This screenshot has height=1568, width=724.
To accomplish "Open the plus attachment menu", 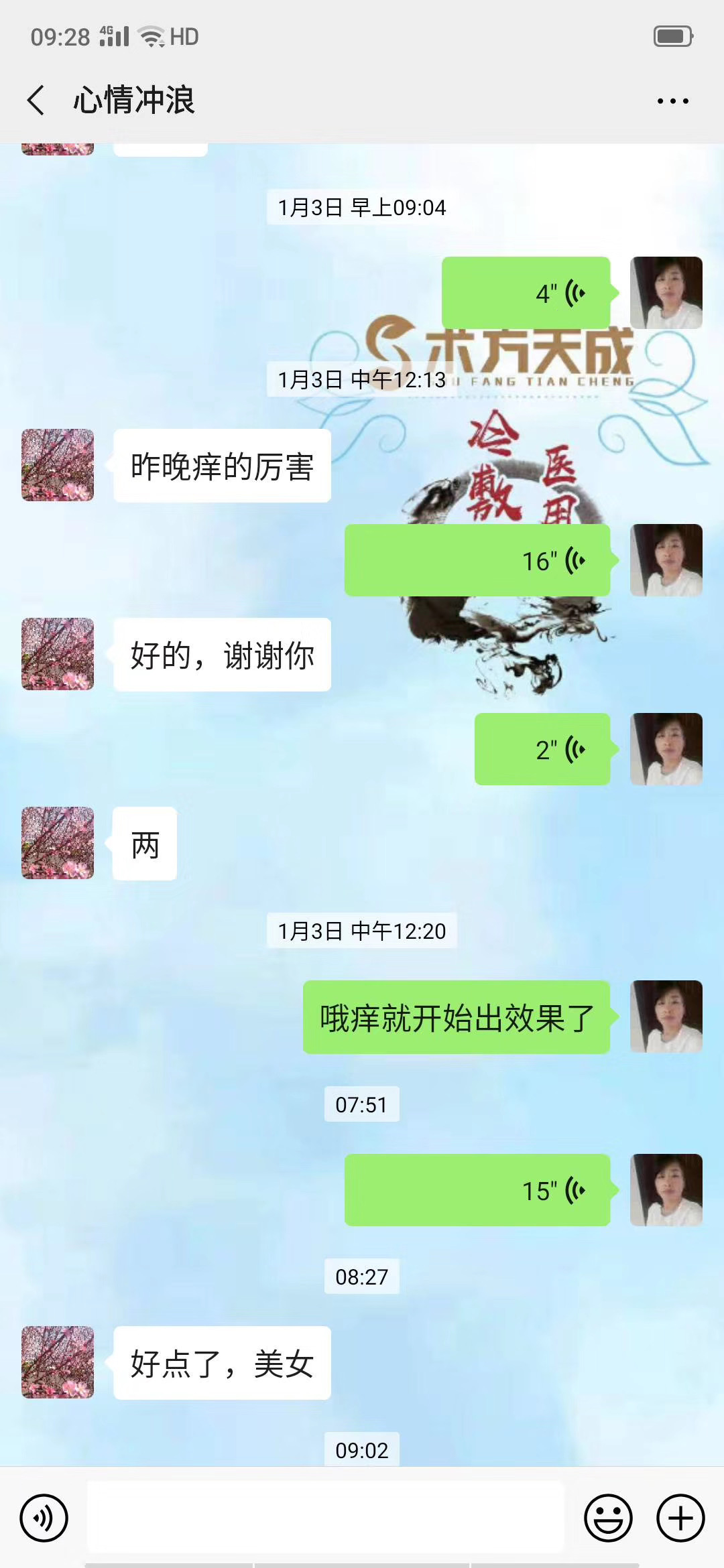I will point(680,1518).
